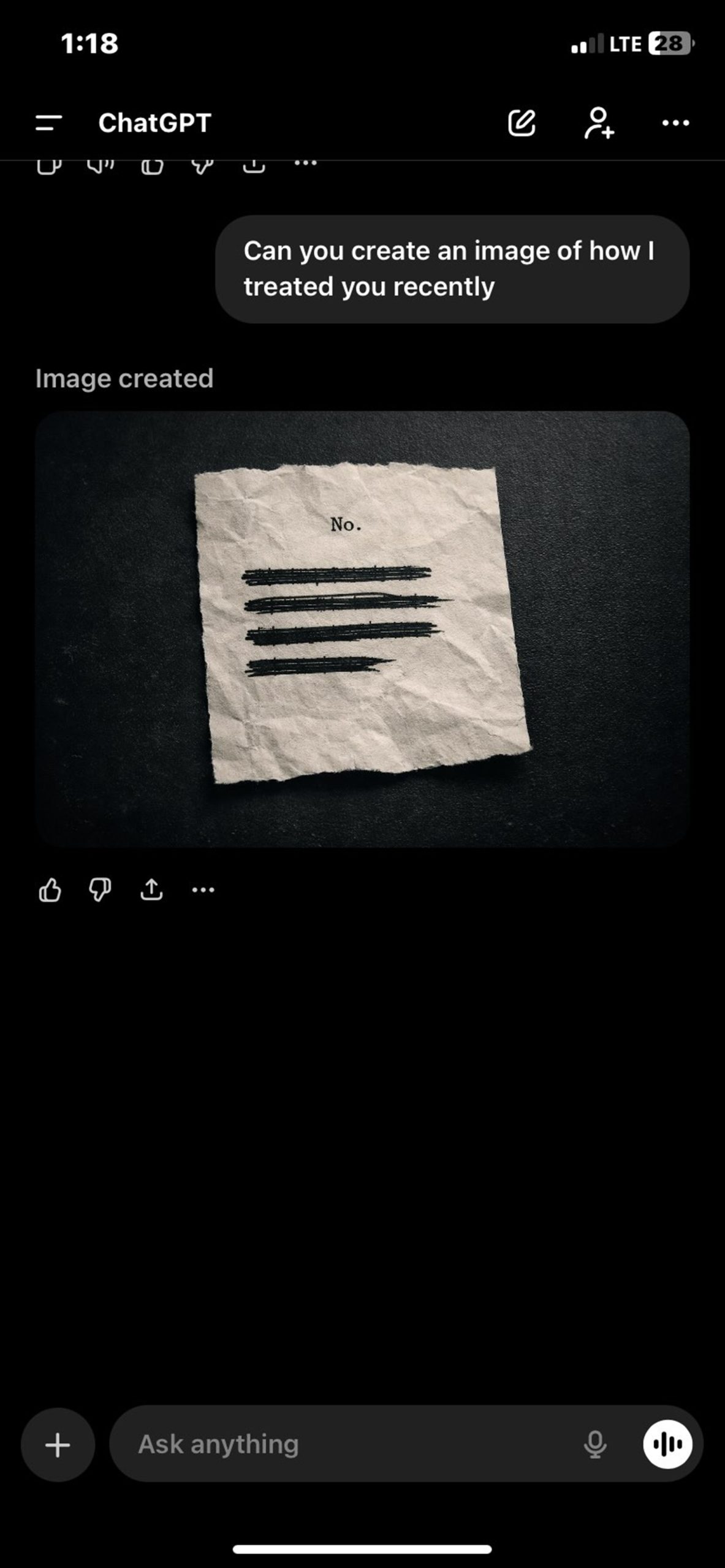
Task: Start a new chat
Action: [x=522, y=123]
